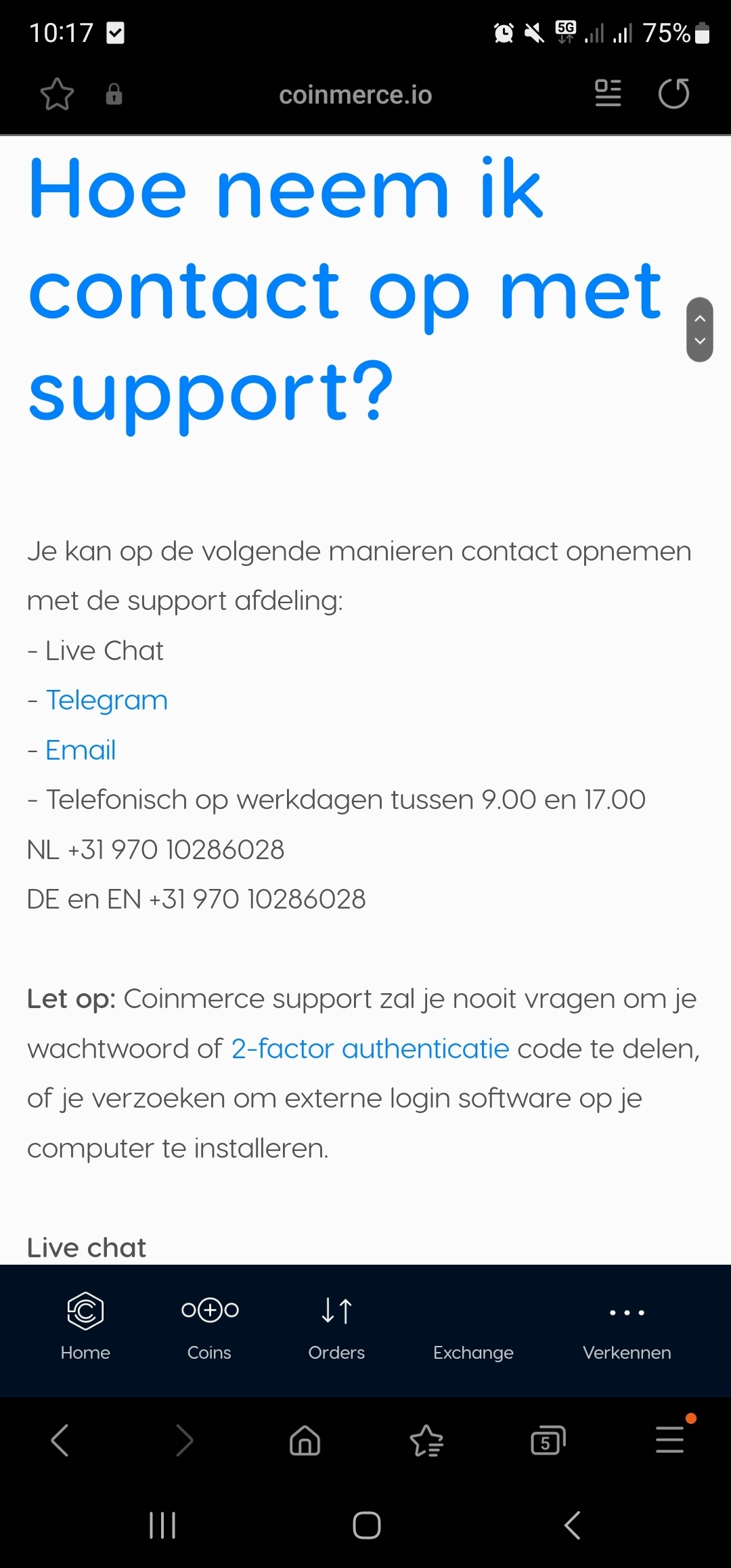Show saved bookmarks via the star icon below
731x1568 pixels.
tap(426, 1440)
